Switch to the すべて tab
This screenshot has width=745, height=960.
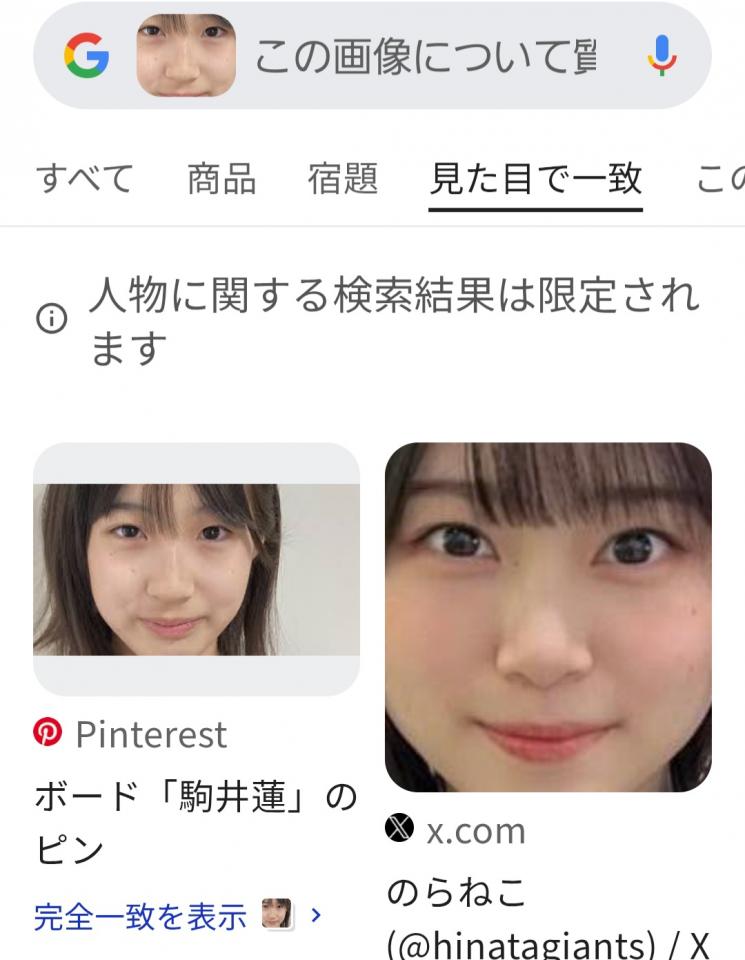85,180
